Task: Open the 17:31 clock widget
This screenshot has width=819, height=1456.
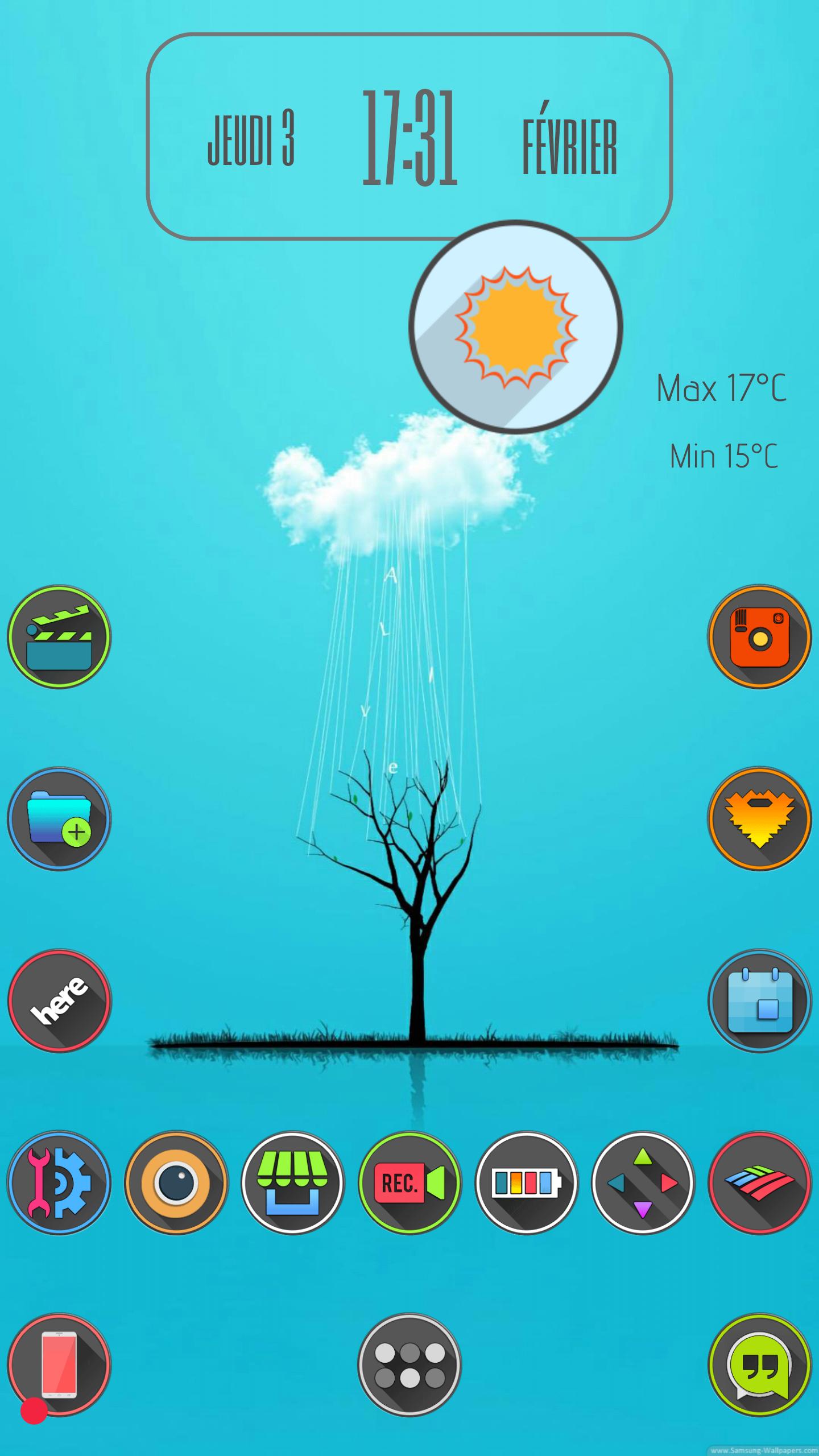Action: coord(409,136)
